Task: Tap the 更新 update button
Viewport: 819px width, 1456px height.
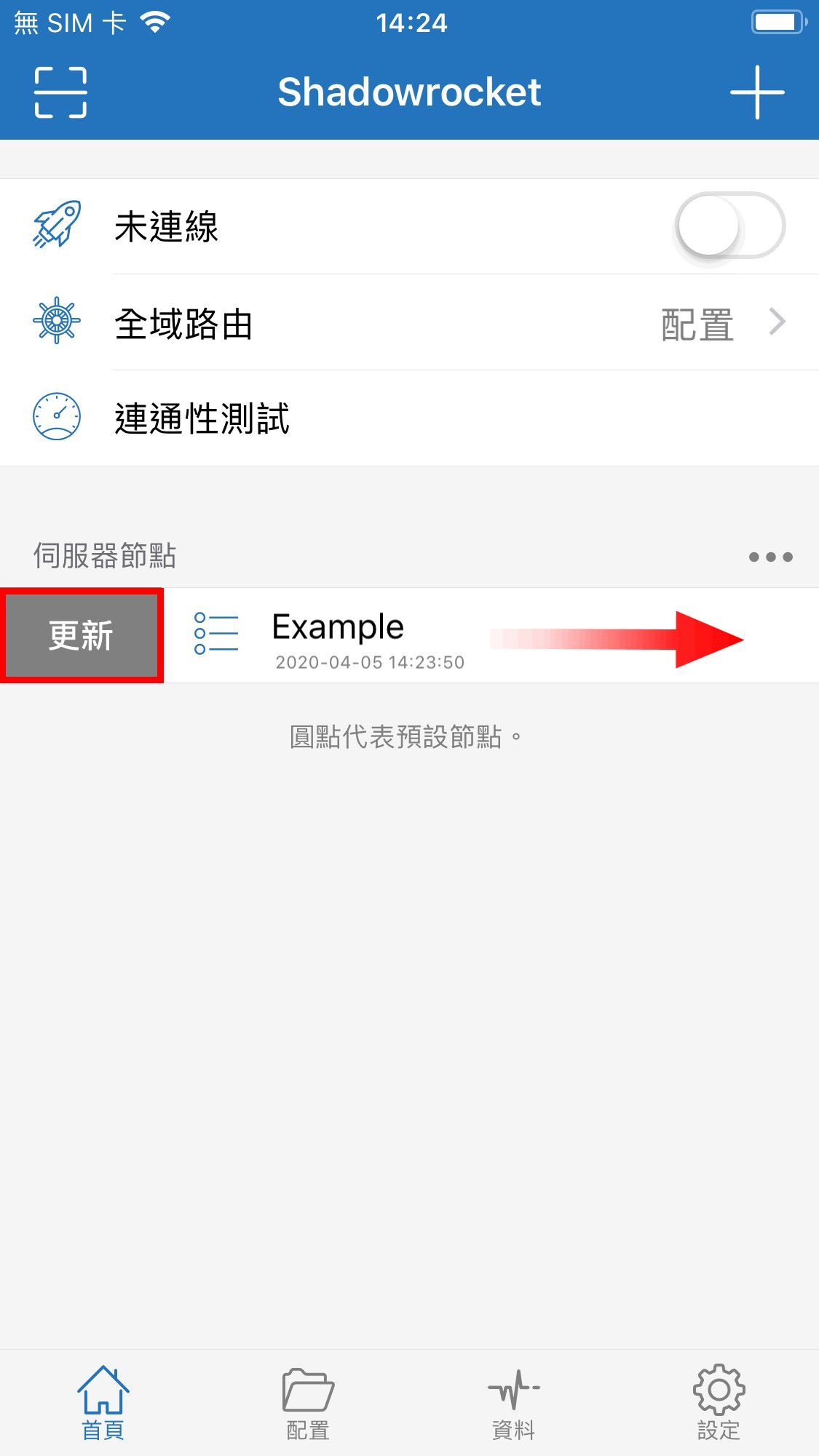Action: pos(81,635)
